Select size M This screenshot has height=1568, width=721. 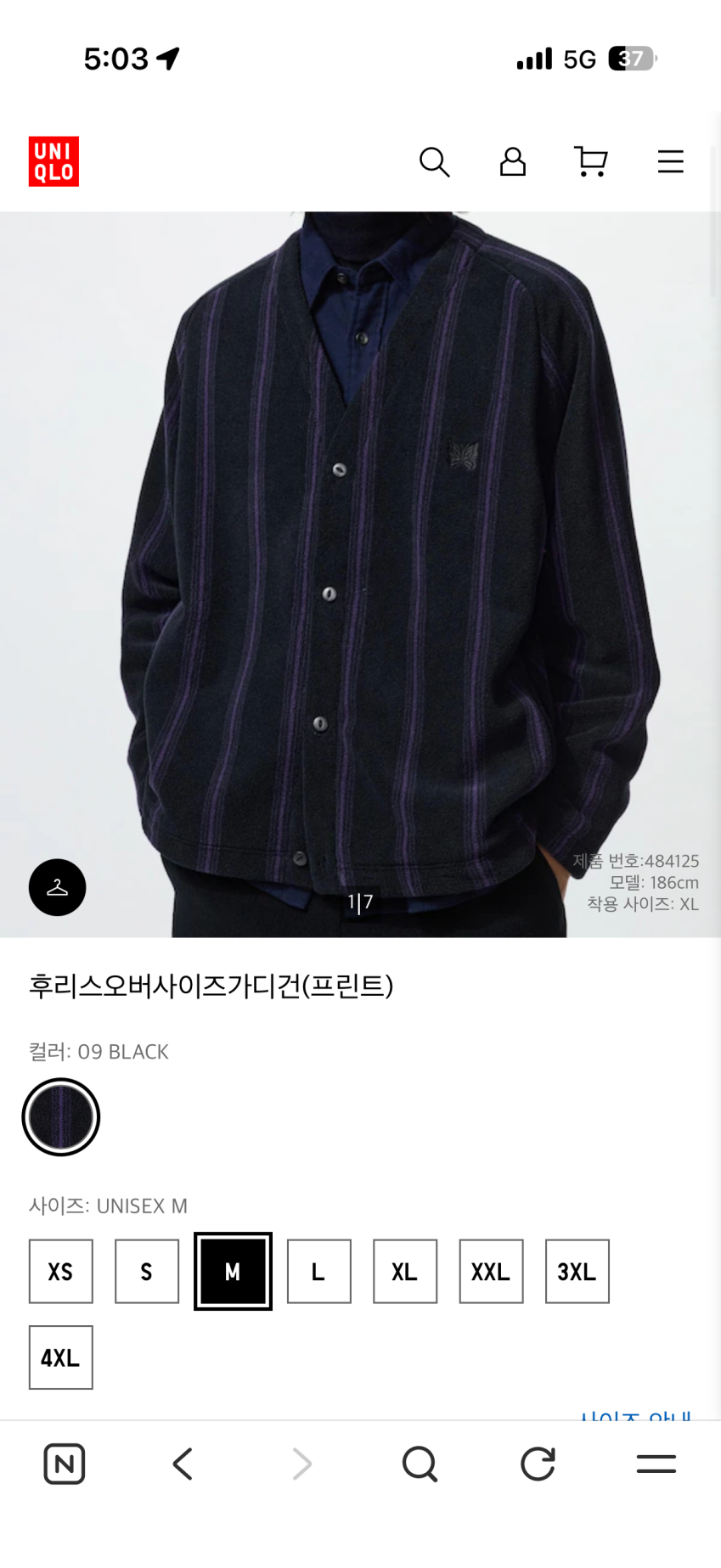pyautogui.click(x=233, y=1272)
